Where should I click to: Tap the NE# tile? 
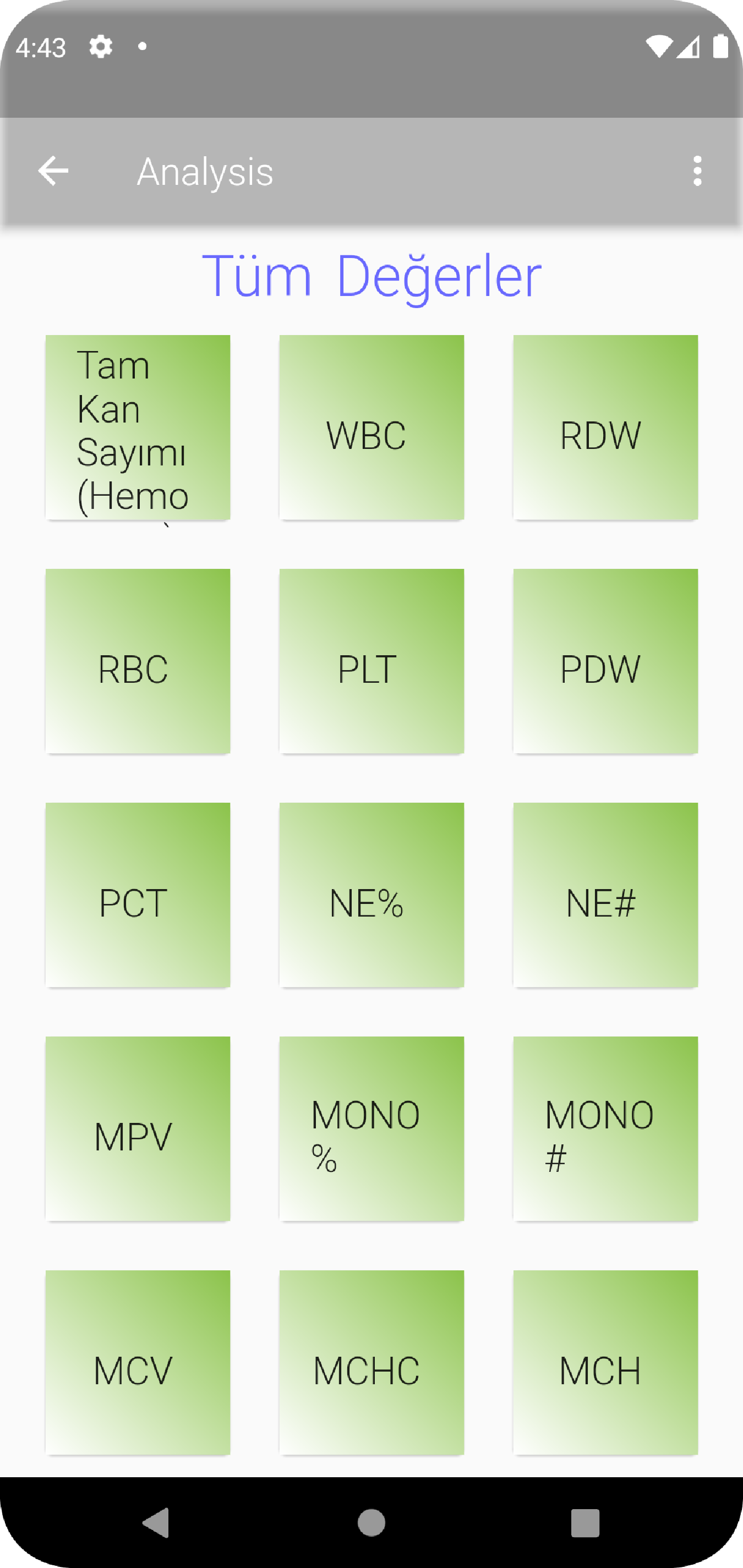click(605, 895)
